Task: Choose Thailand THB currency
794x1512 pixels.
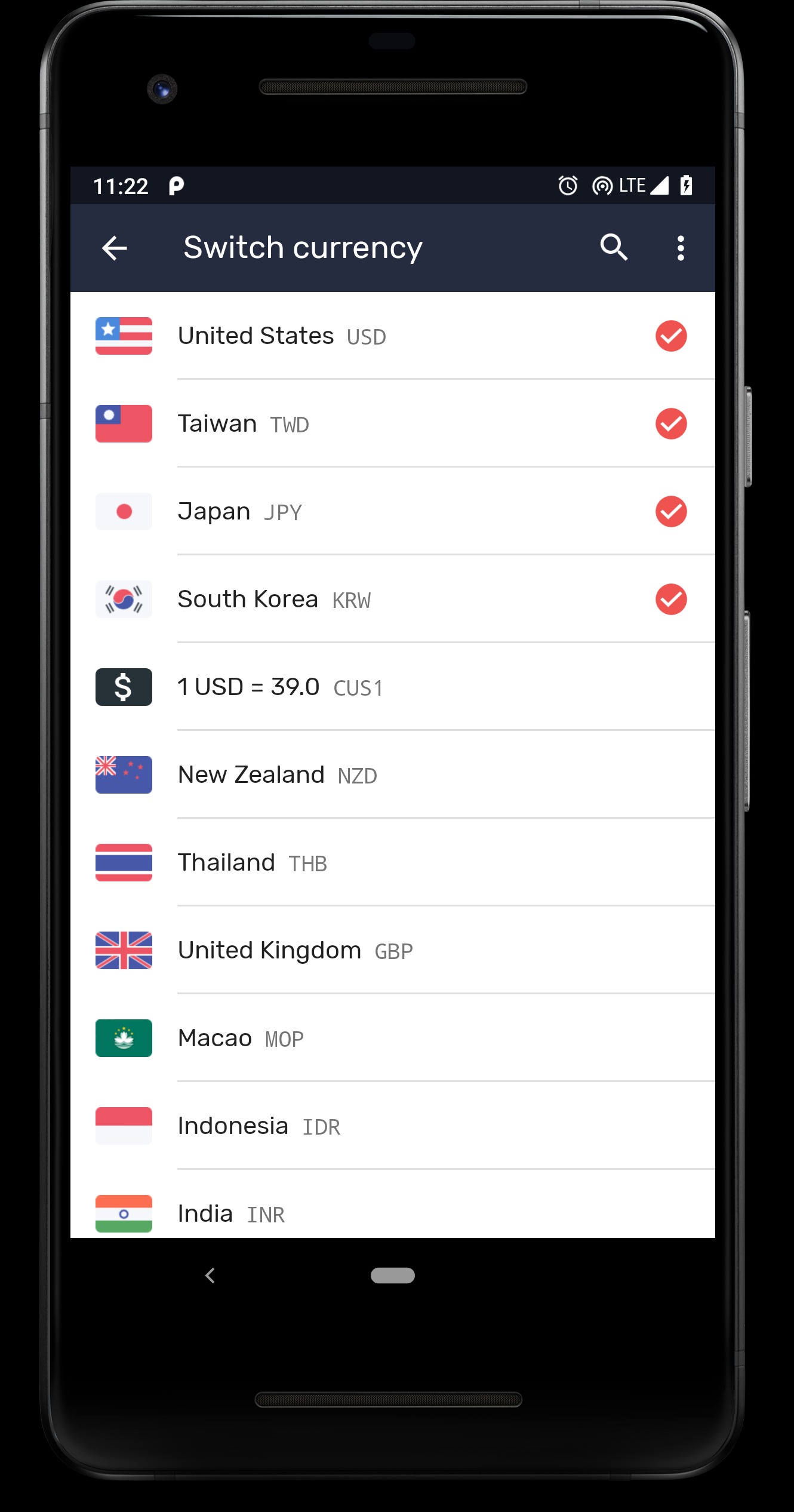Action: pyautogui.click(x=393, y=862)
